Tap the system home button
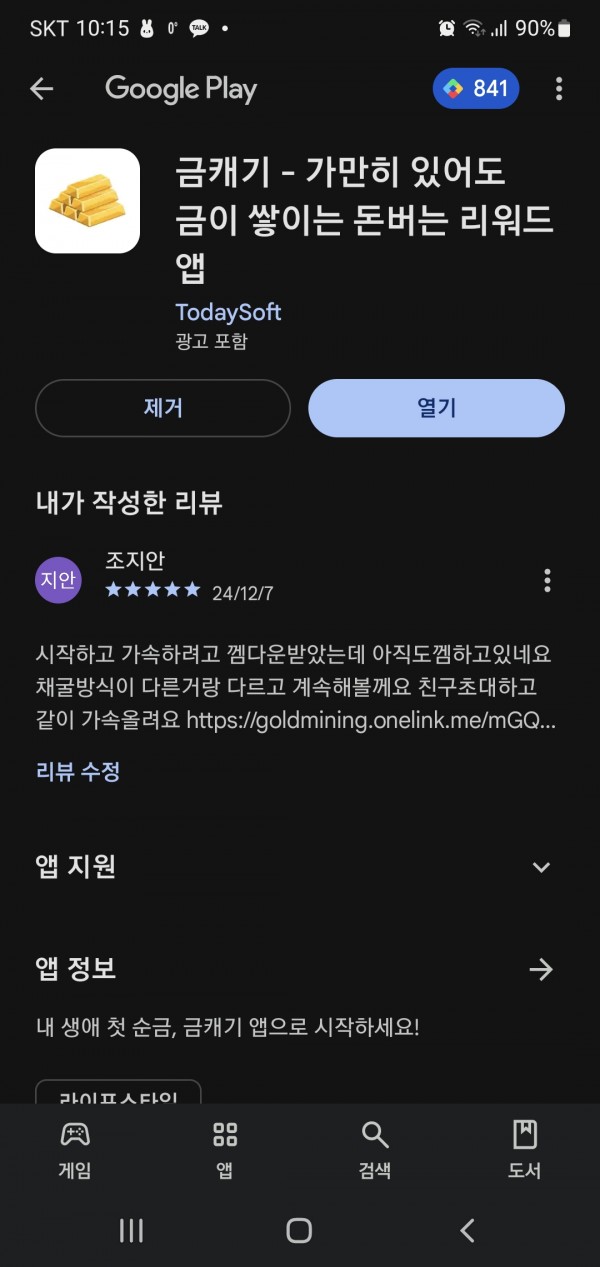The image size is (600, 1267). [x=299, y=1230]
